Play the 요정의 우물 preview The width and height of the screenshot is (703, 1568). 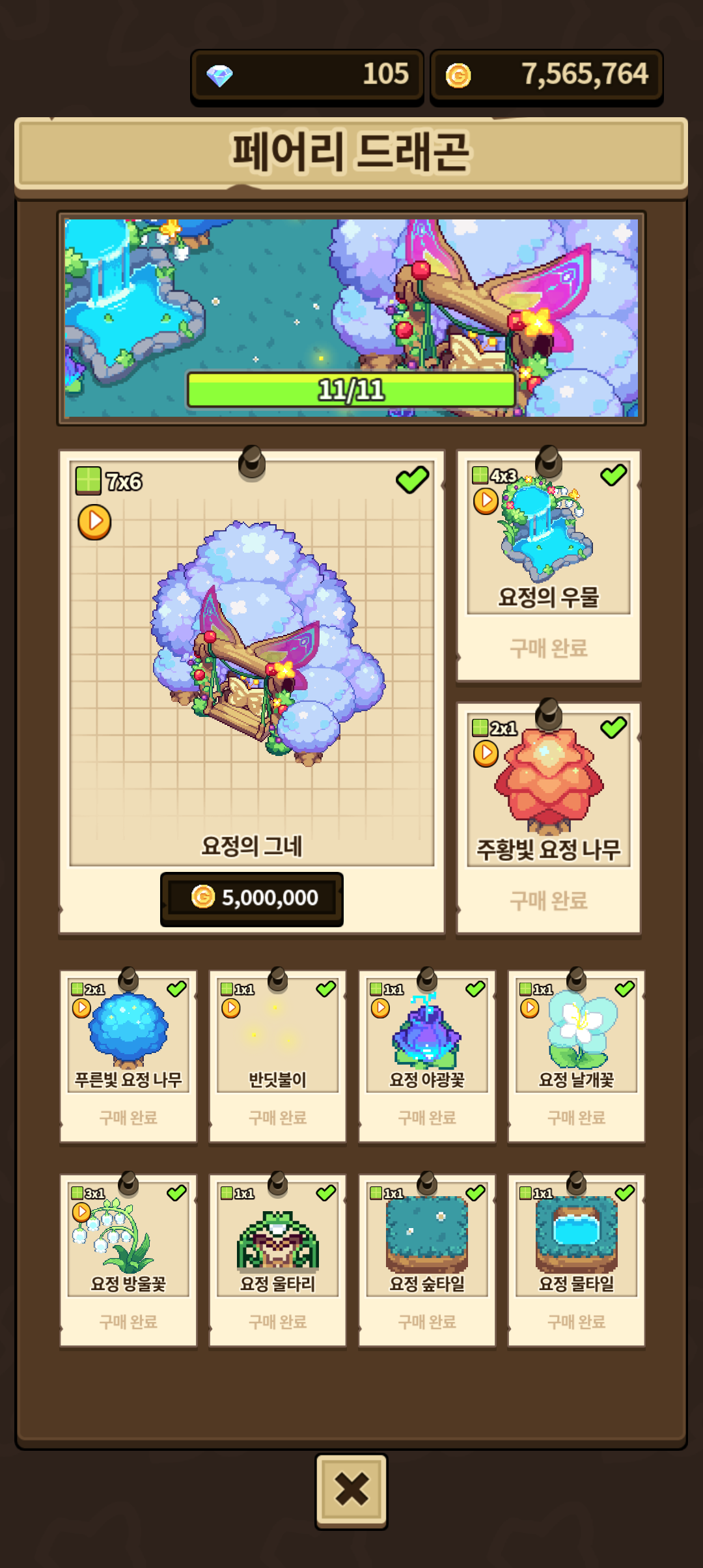click(486, 501)
